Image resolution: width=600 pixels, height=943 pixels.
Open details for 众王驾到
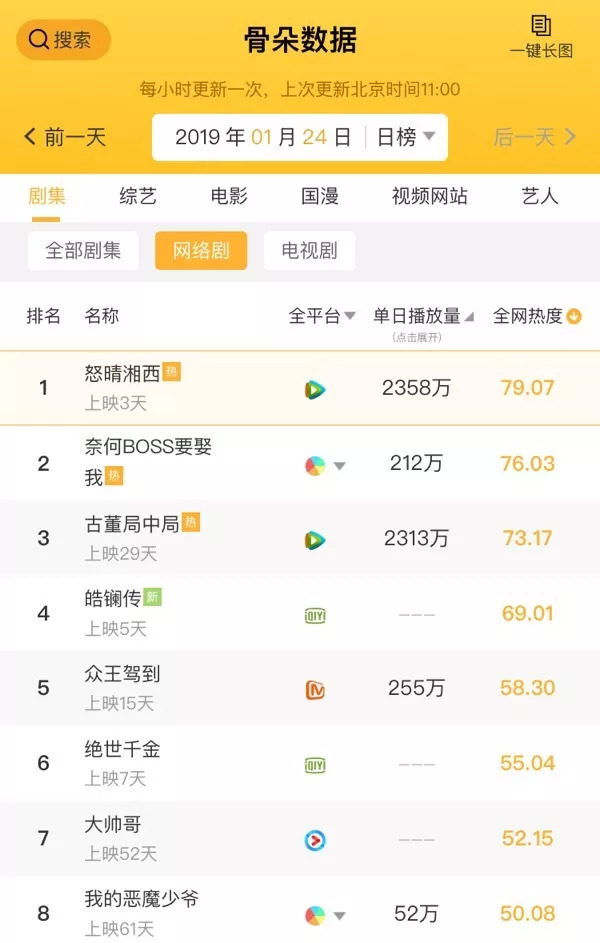click(x=122, y=675)
